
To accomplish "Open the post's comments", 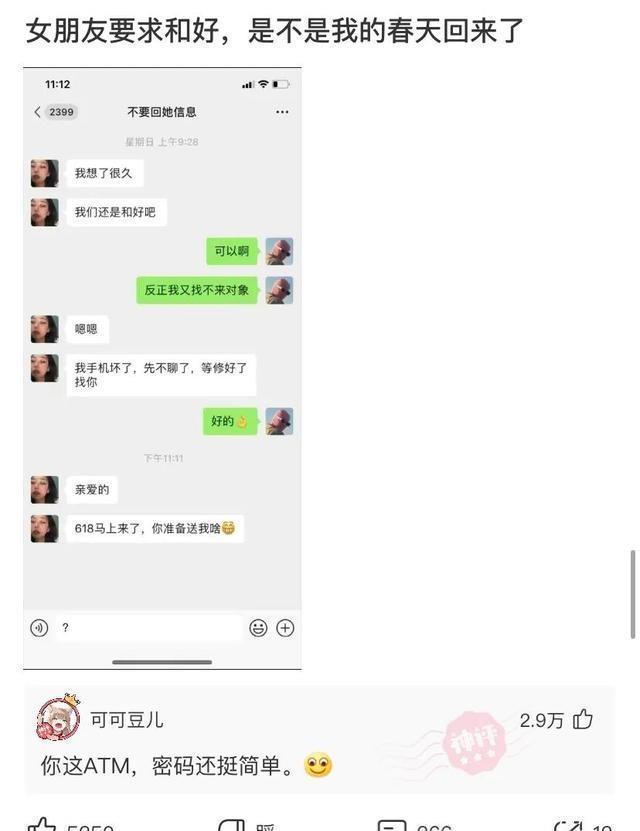I will (392, 826).
